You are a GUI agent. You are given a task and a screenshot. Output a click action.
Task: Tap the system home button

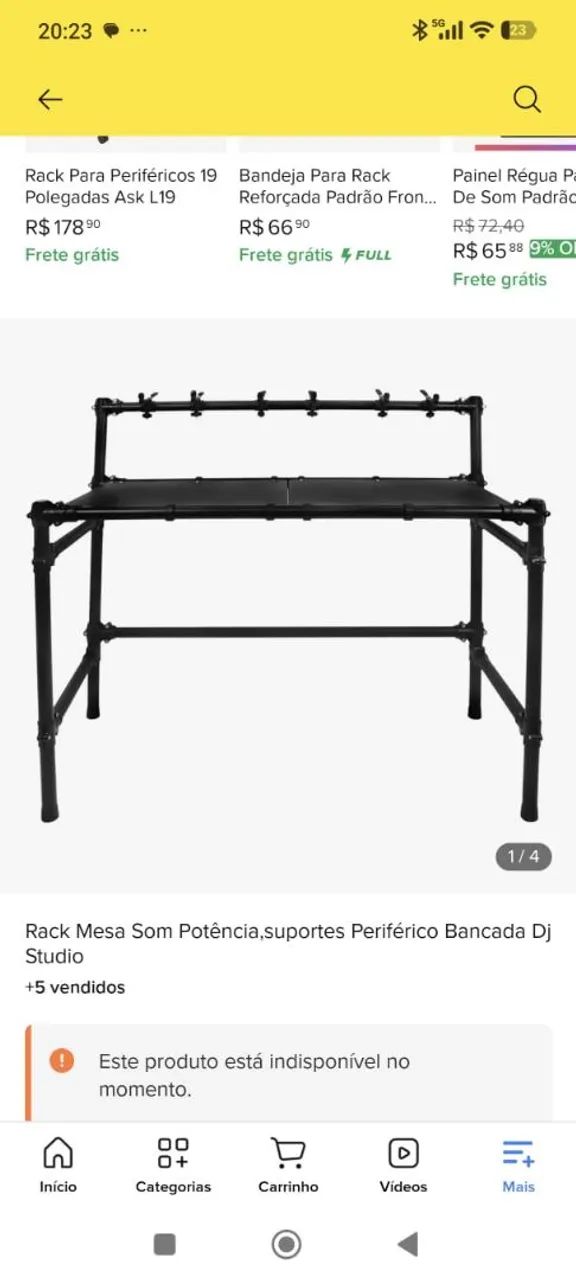pos(287,1244)
